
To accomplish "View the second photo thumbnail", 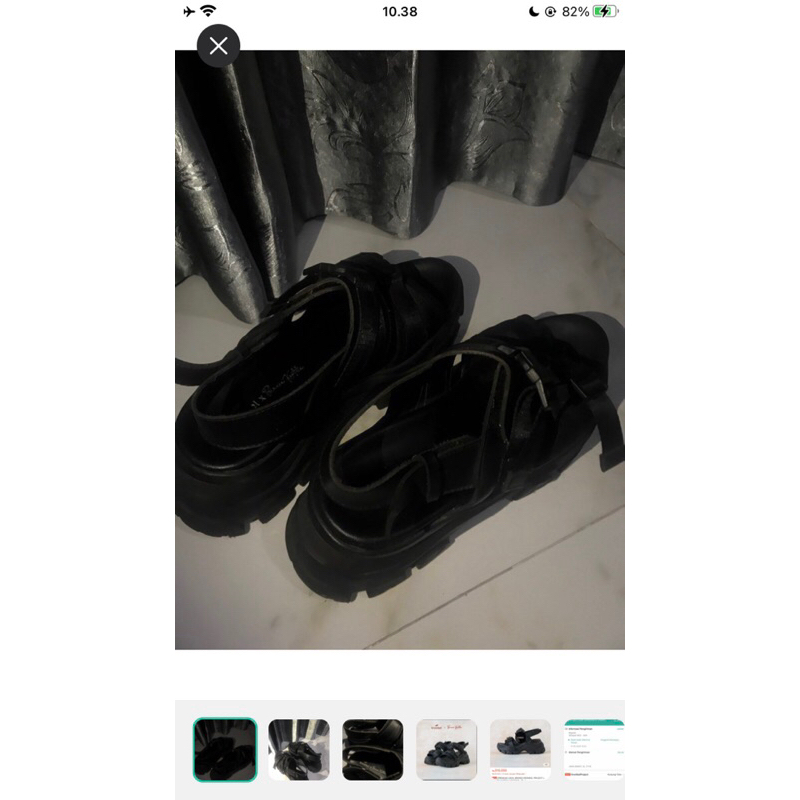I will [299, 749].
